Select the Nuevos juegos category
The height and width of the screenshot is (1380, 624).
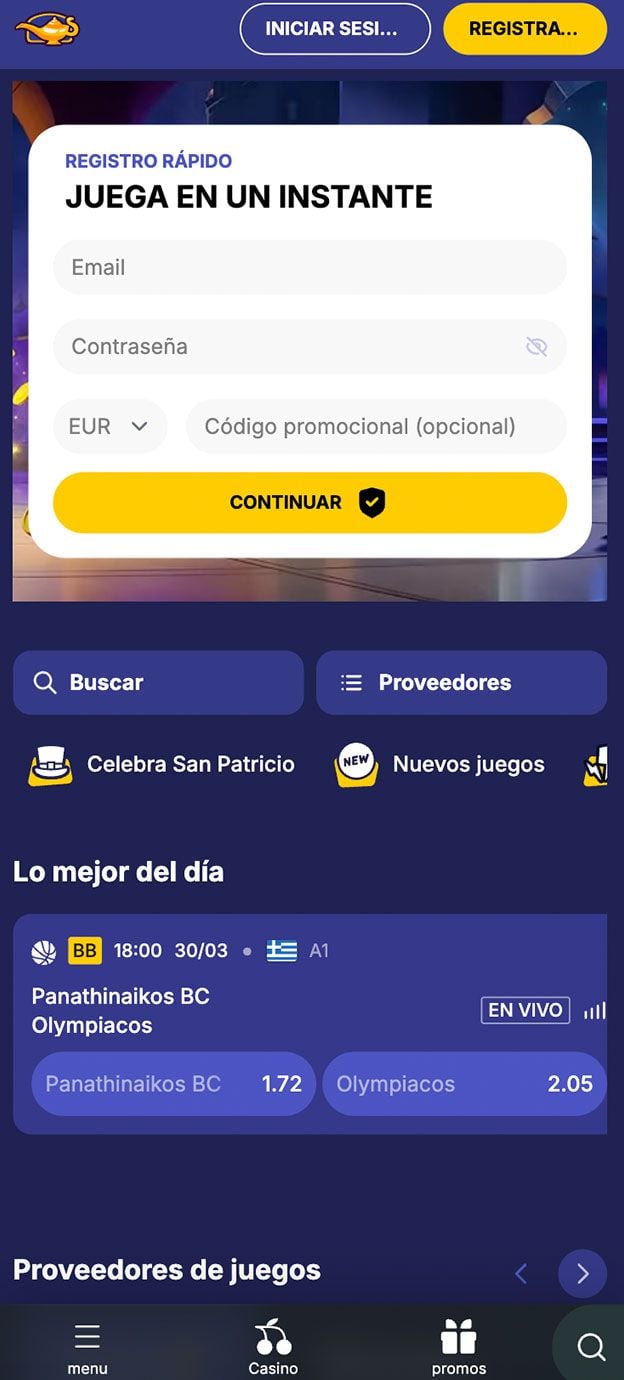click(x=441, y=765)
